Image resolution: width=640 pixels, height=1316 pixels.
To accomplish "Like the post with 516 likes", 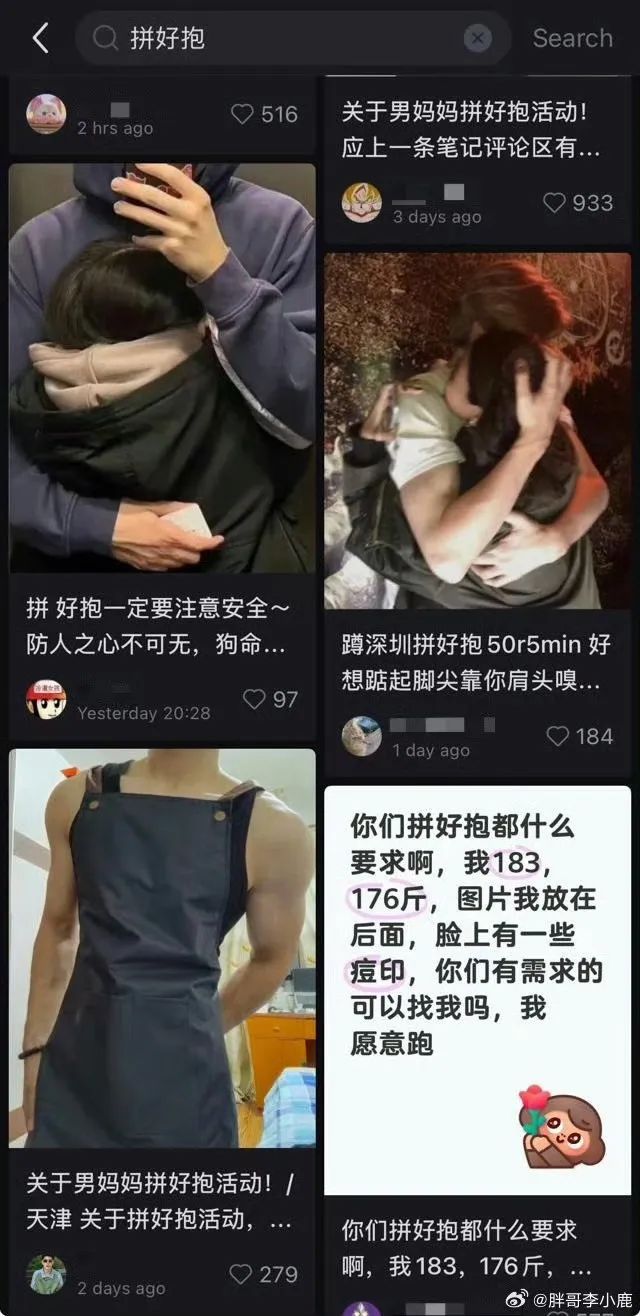I will click(x=242, y=115).
